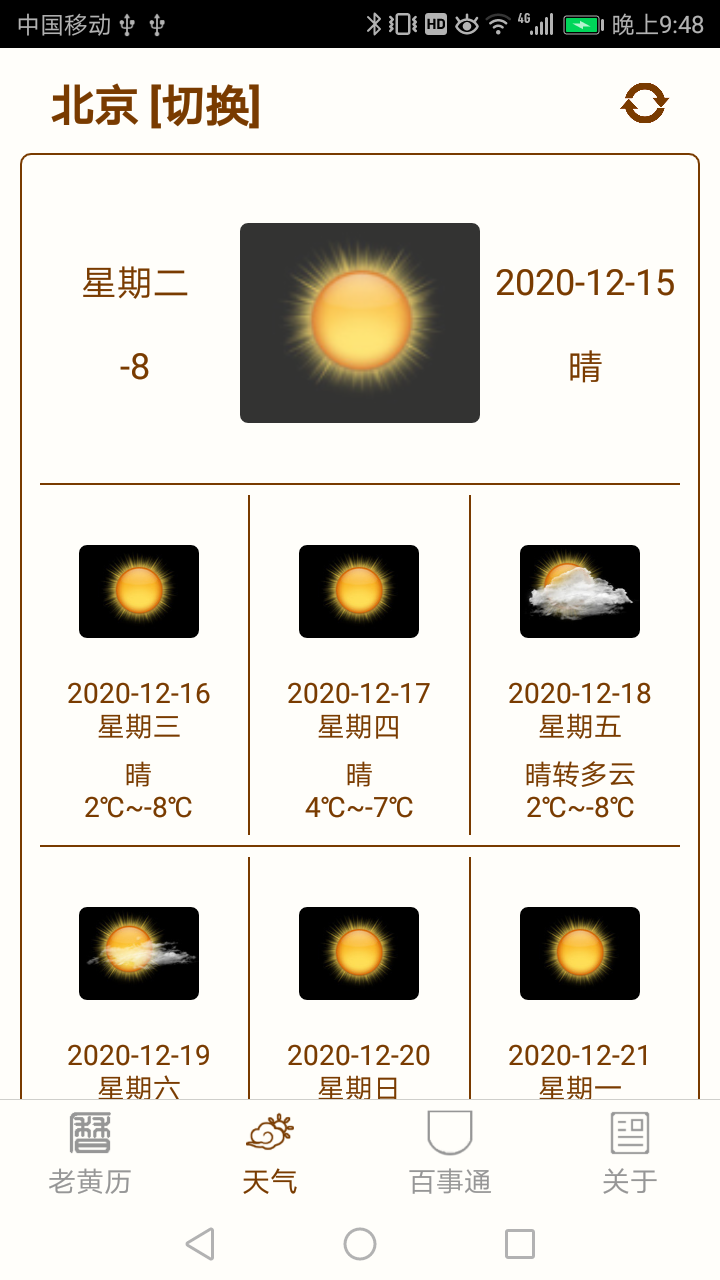The height and width of the screenshot is (1280, 720).
Task: Refresh the weather data
Action: [644, 103]
